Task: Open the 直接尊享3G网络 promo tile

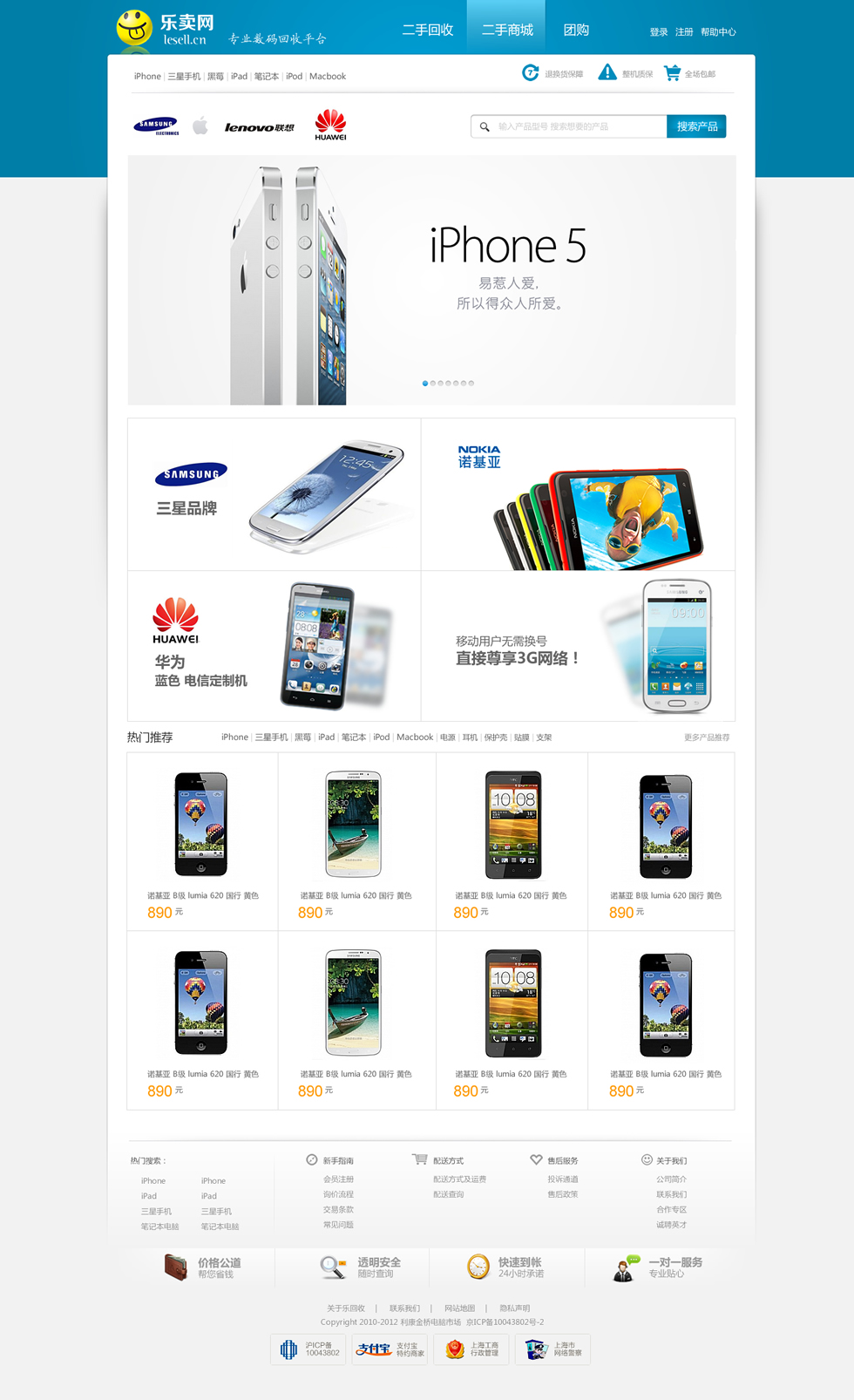Action: coord(578,646)
